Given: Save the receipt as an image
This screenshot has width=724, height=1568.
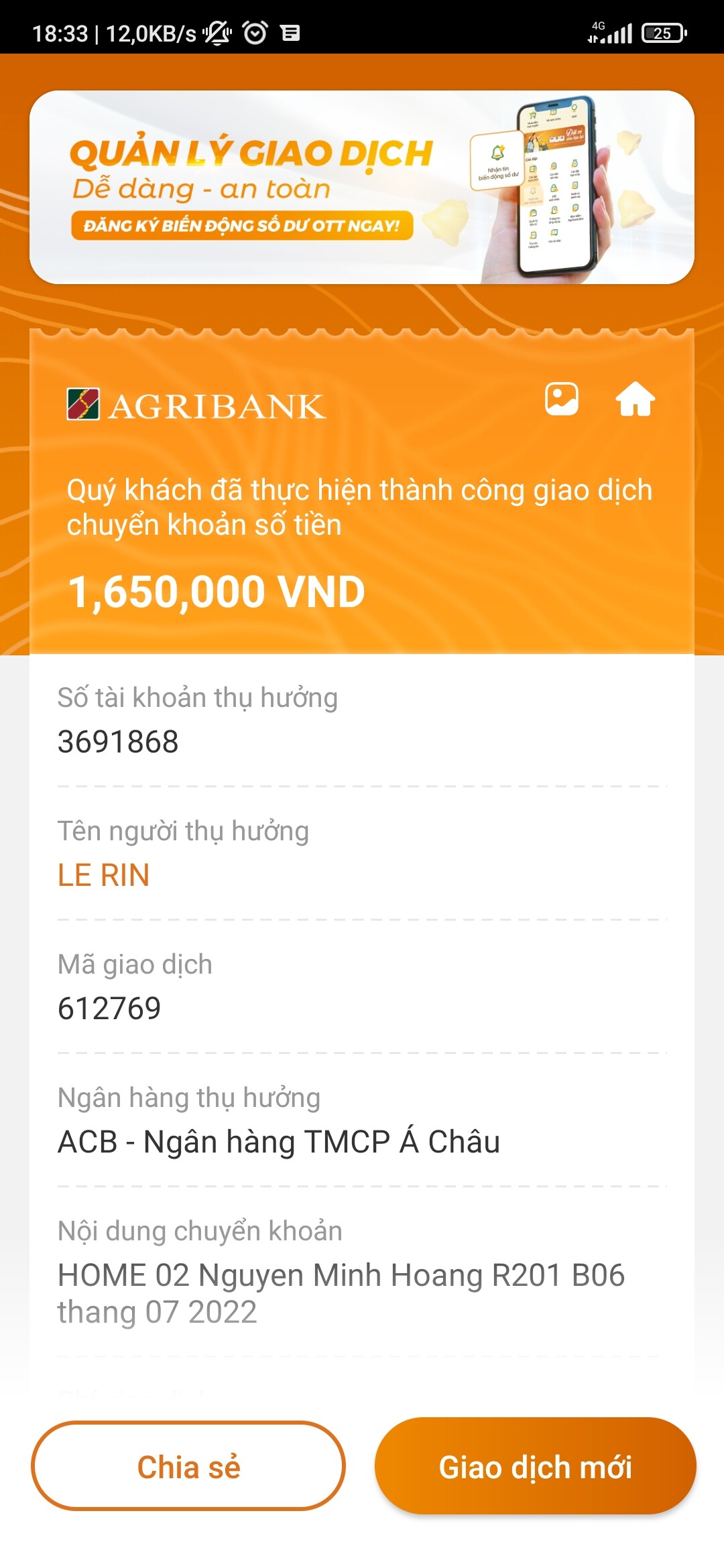Looking at the screenshot, I should point(561,399).
